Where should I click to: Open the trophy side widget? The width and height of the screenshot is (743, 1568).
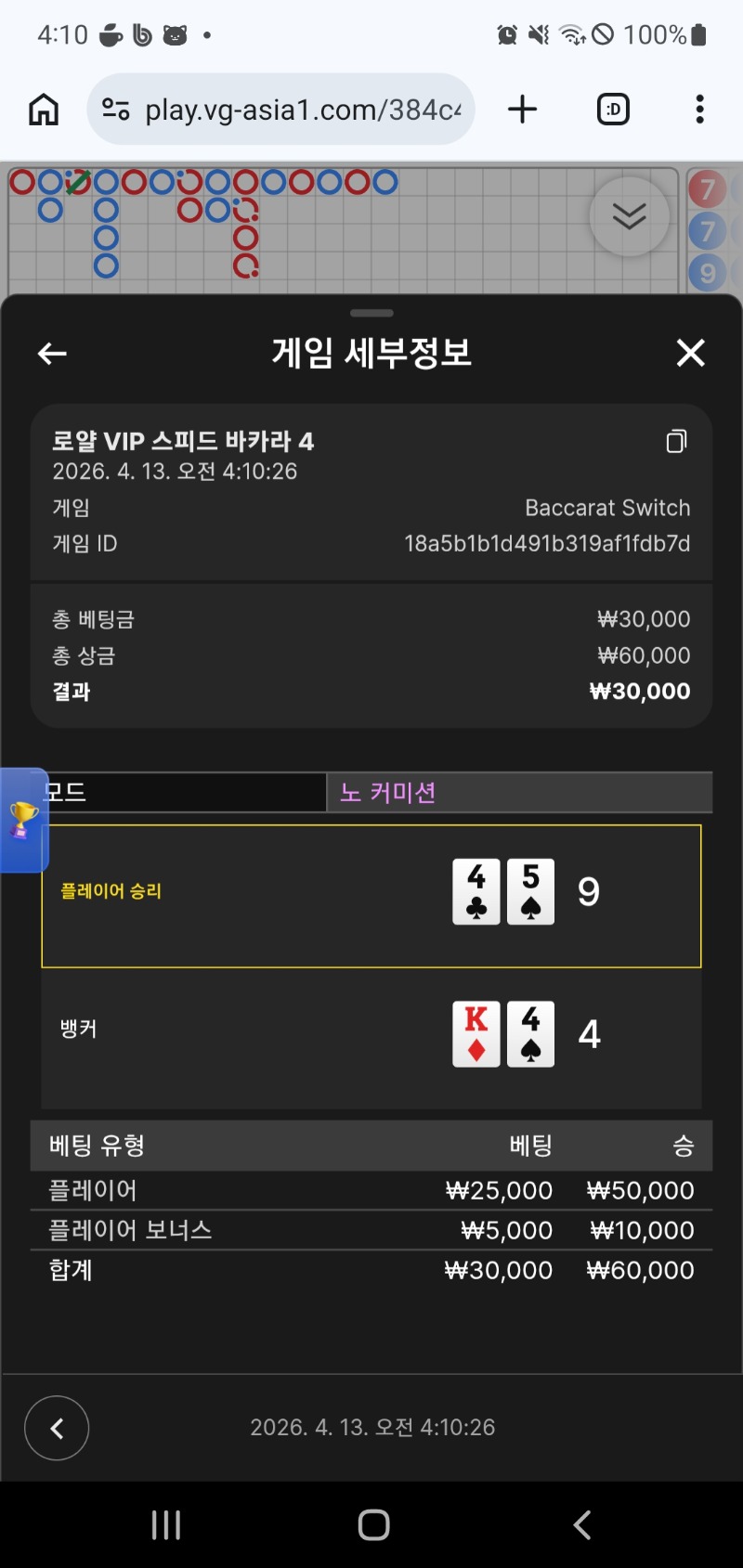[23, 820]
